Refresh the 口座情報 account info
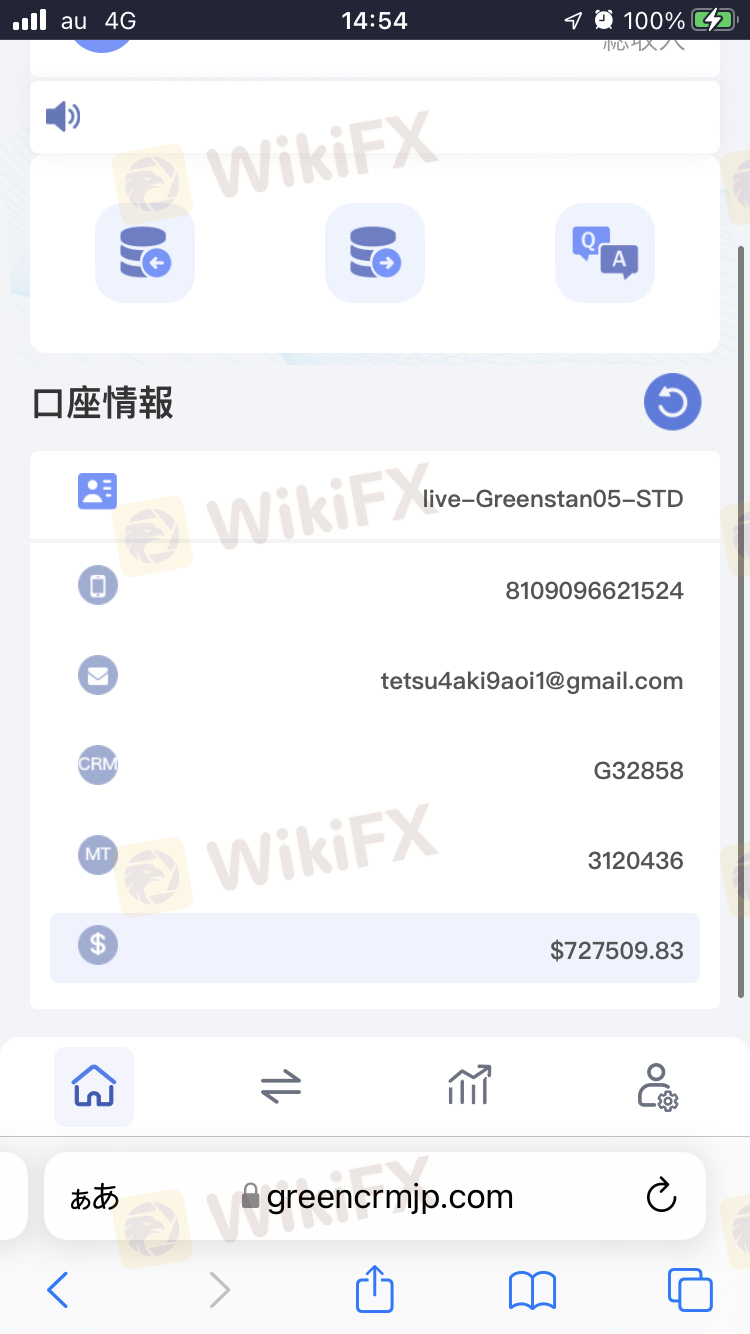This screenshot has height=1334, width=750. 672,402
